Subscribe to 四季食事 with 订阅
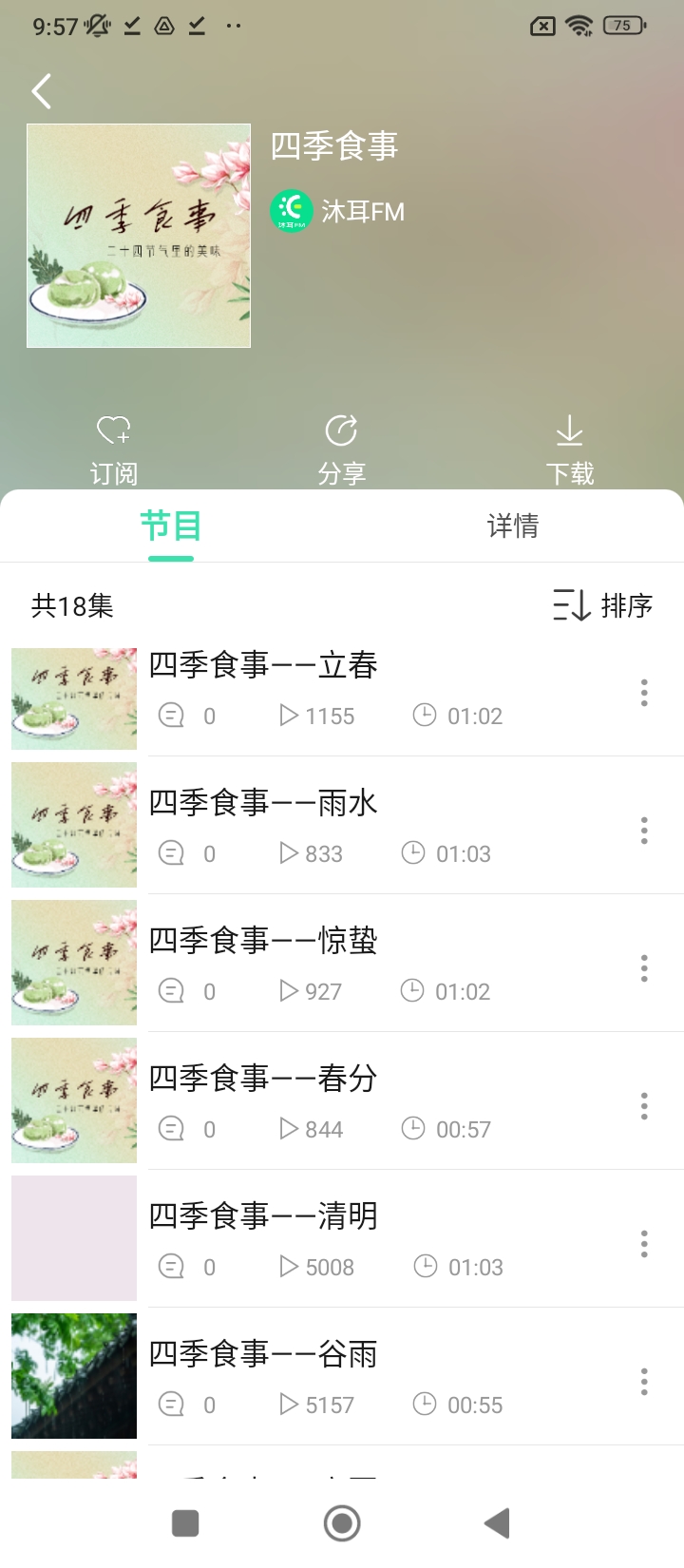The width and height of the screenshot is (684, 1568). [114, 449]
